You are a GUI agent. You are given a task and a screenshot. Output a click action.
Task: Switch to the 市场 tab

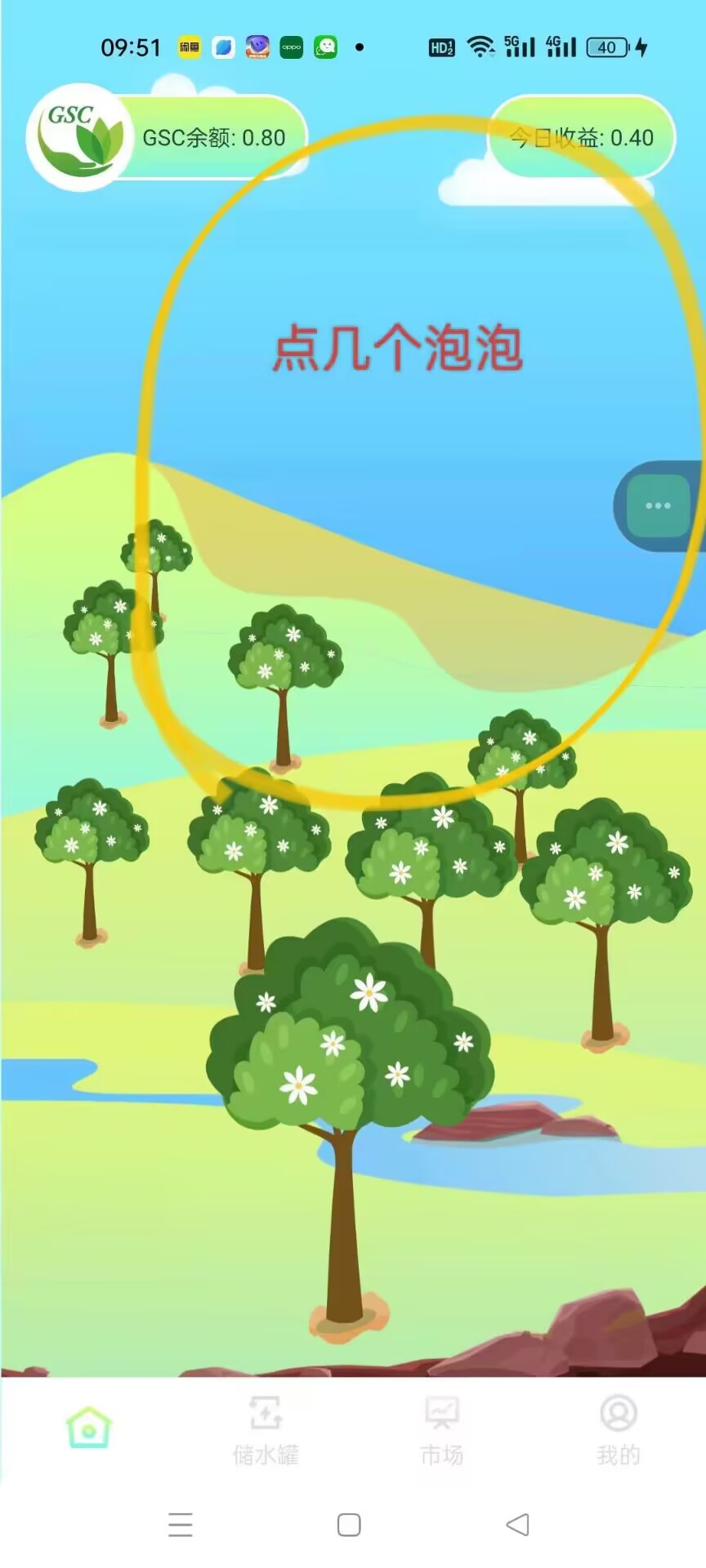coord(441,1429)
